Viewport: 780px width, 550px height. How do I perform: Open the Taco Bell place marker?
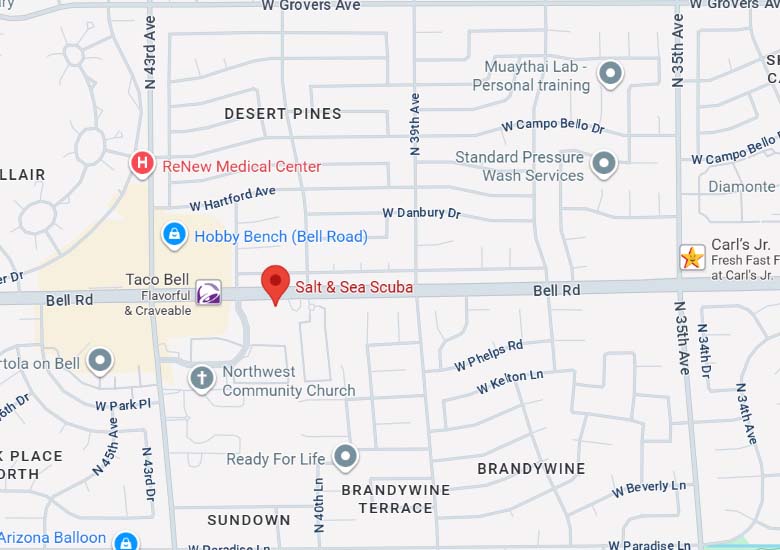pos(208,292)
